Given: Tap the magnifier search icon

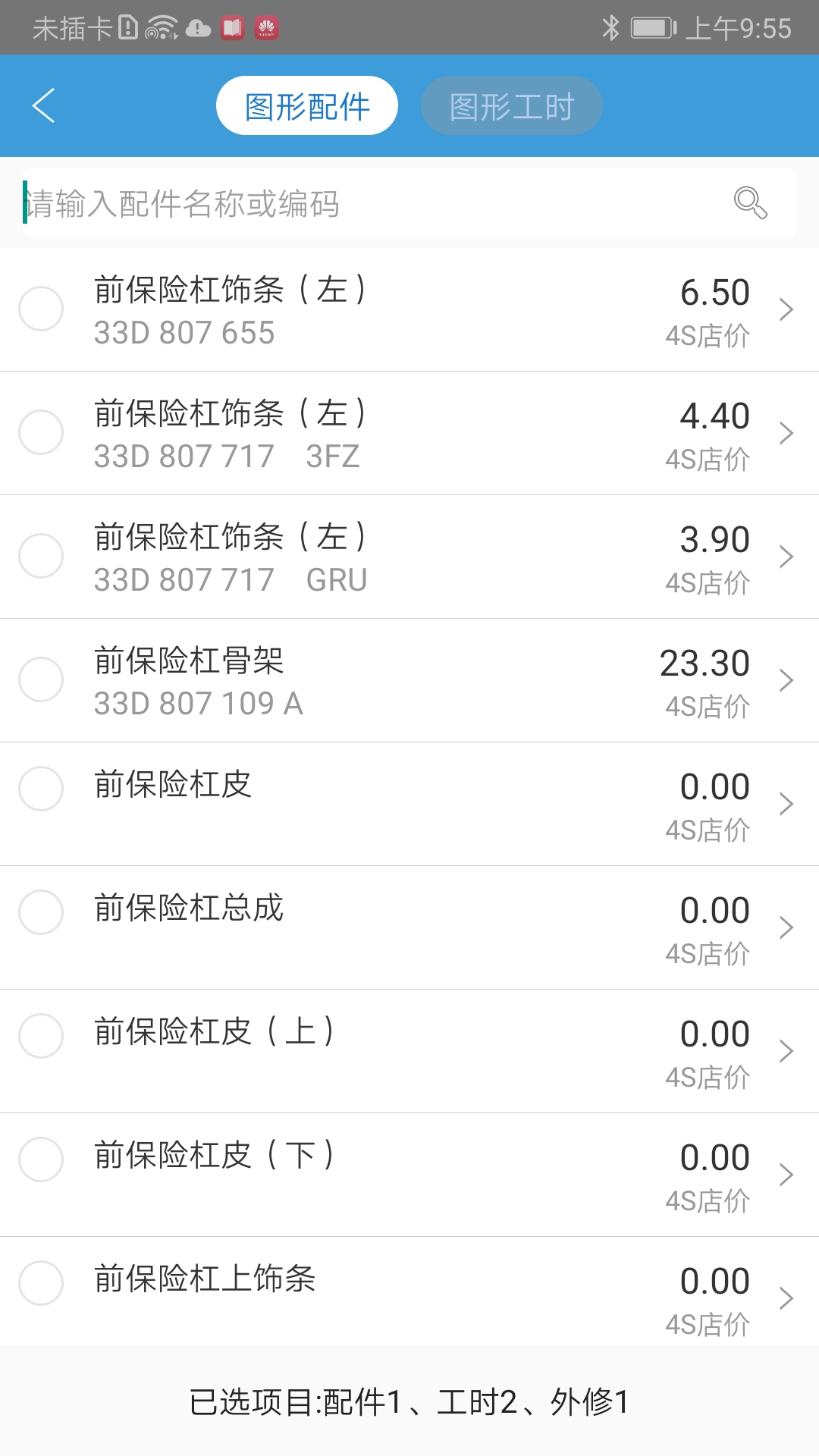Looking at the screenshot, I should point(750,202).
